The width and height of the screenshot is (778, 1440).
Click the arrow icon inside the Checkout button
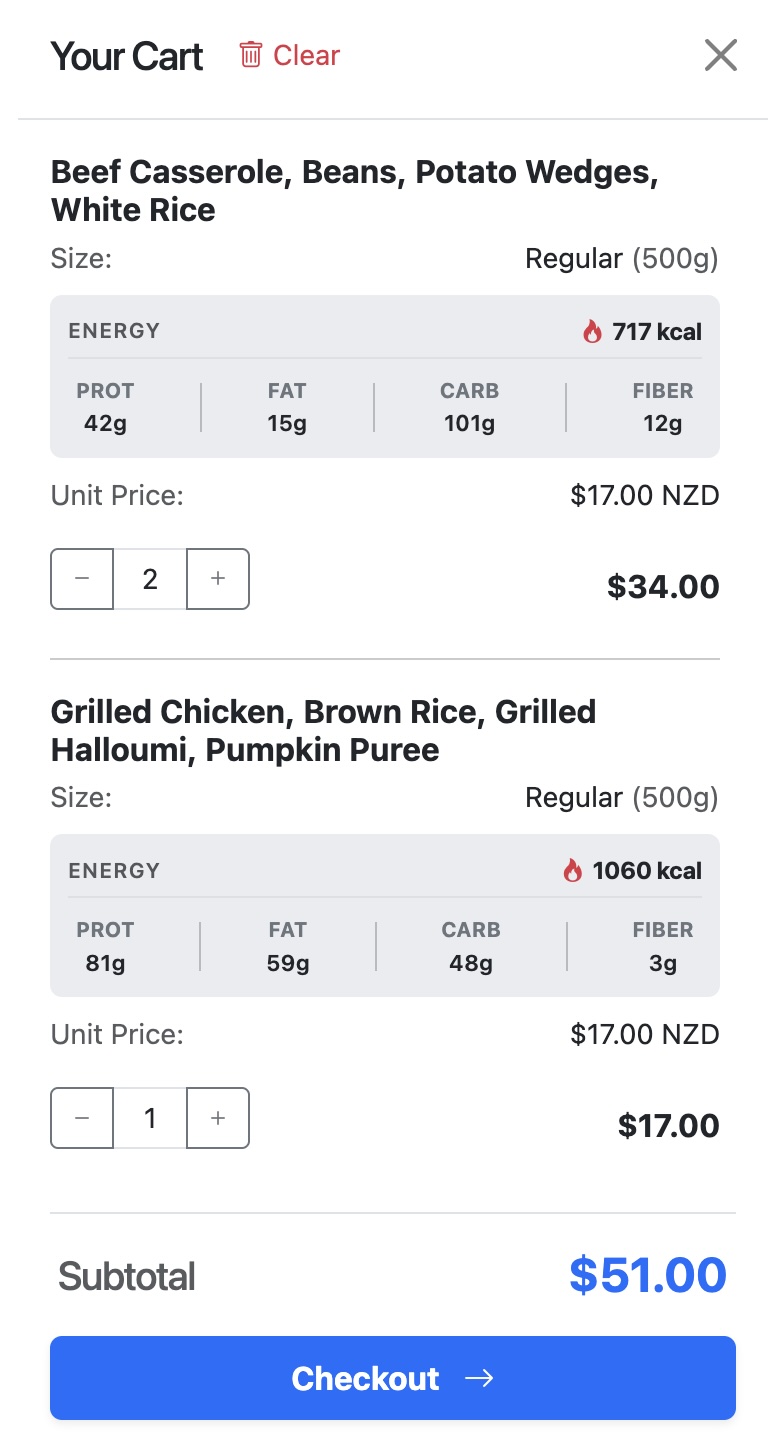pyautogui.click(x=480, y=1378)
